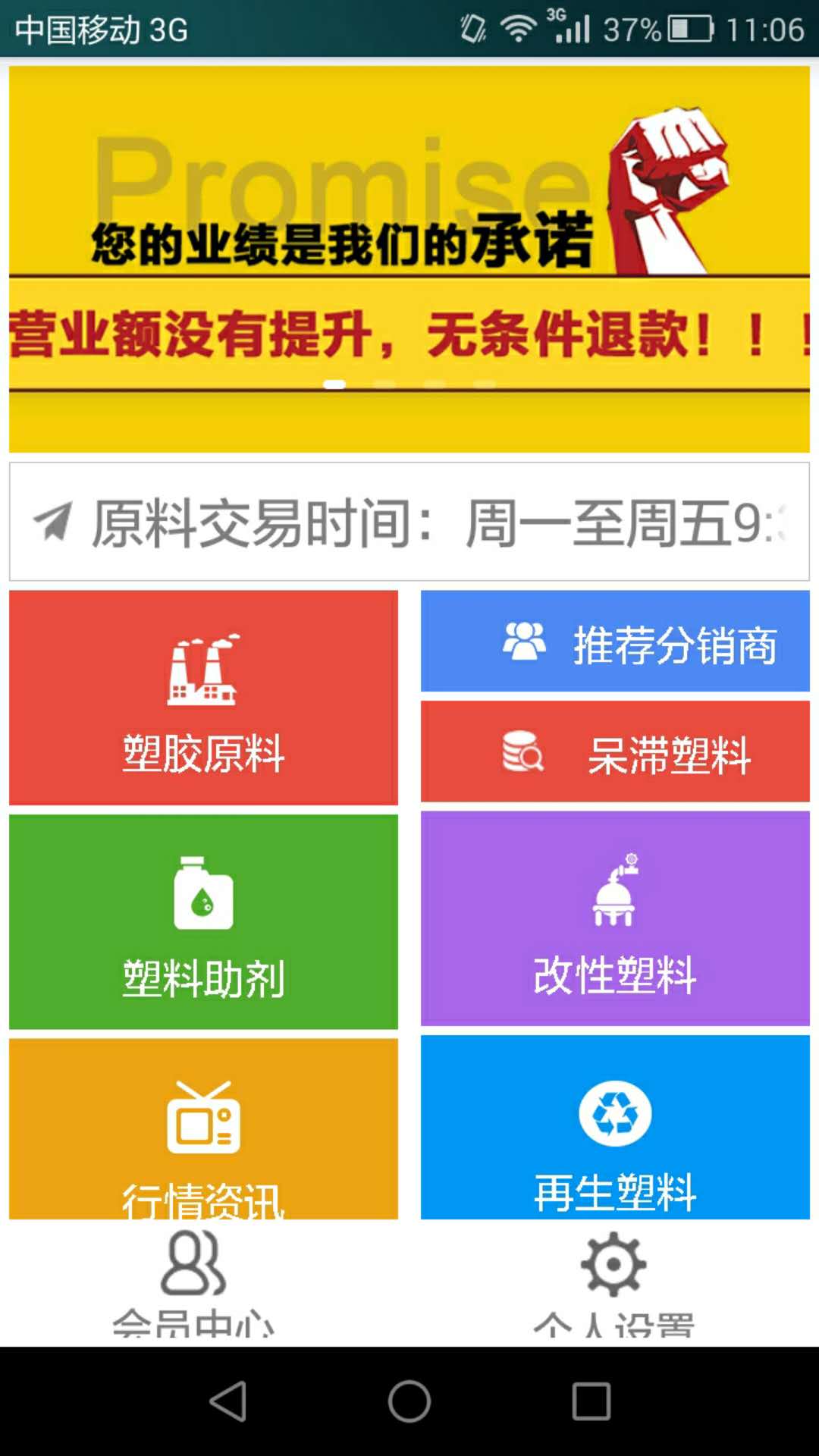819x1456 pixels.
Task: Open the 推荐分销商 blue button
Action: click(616, 639)
